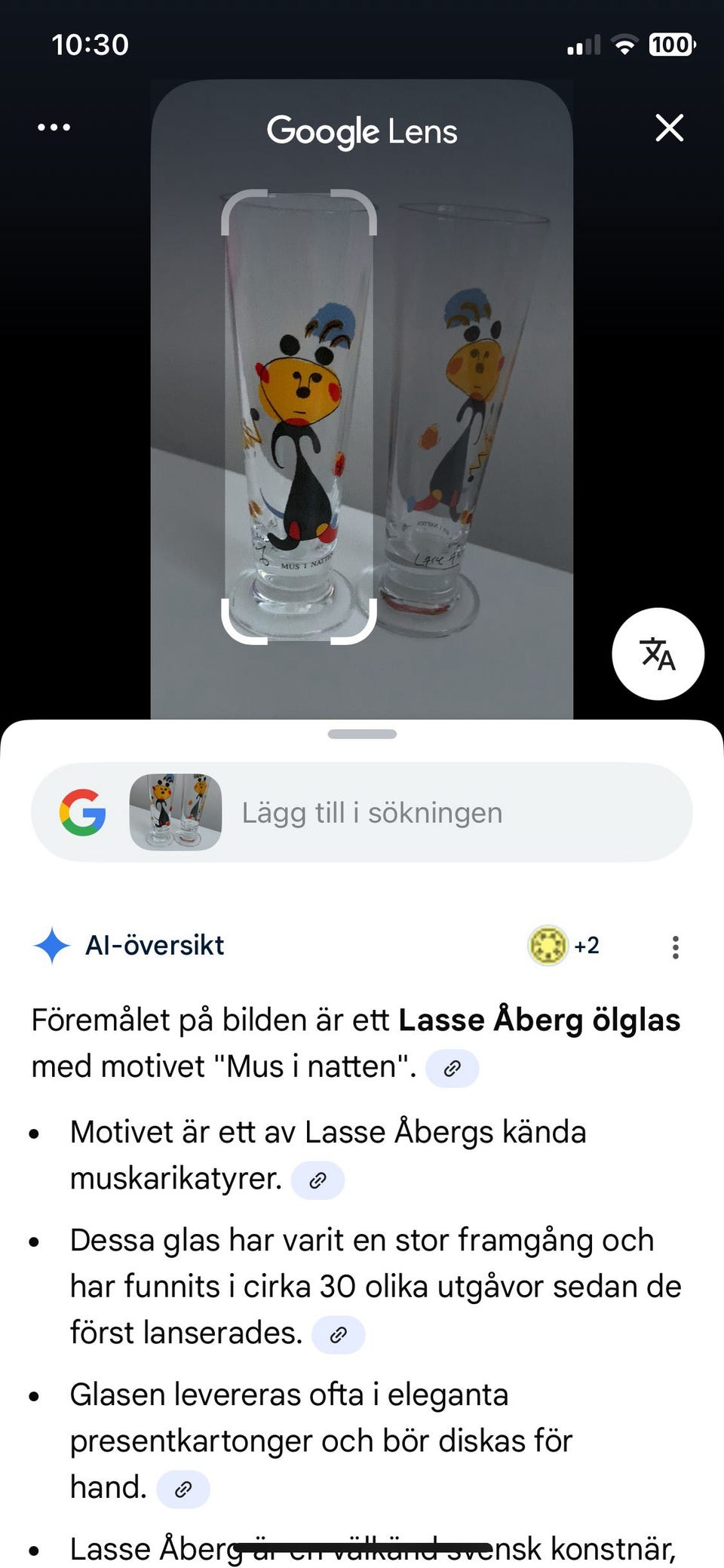
Task: Tap the "Lägg till i sökningen" search field
Action: (373, 812)
